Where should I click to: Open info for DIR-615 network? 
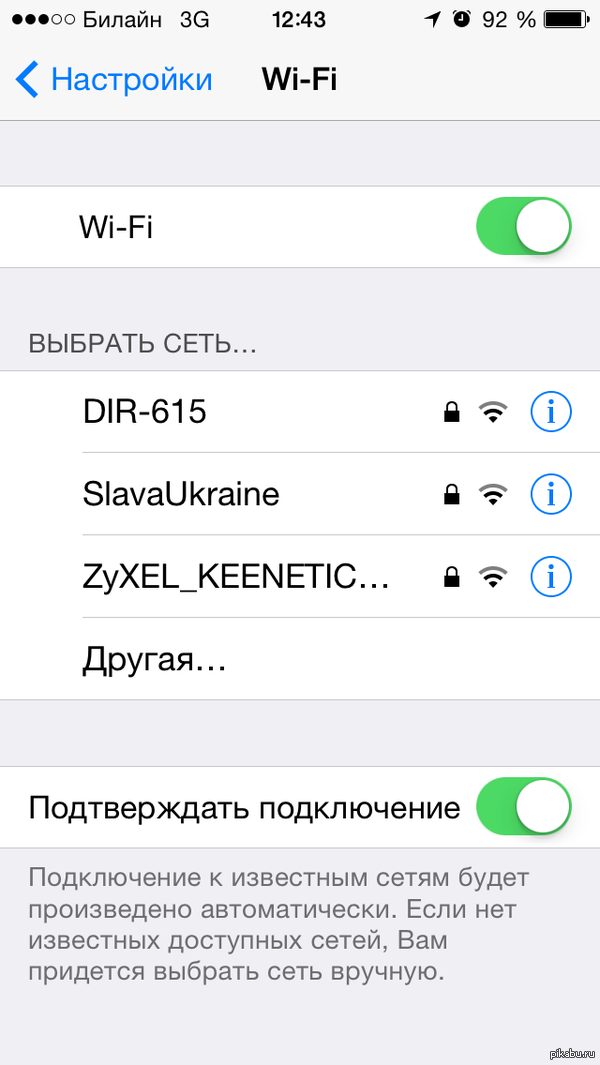pyautogui.click(x=550, y=412)
